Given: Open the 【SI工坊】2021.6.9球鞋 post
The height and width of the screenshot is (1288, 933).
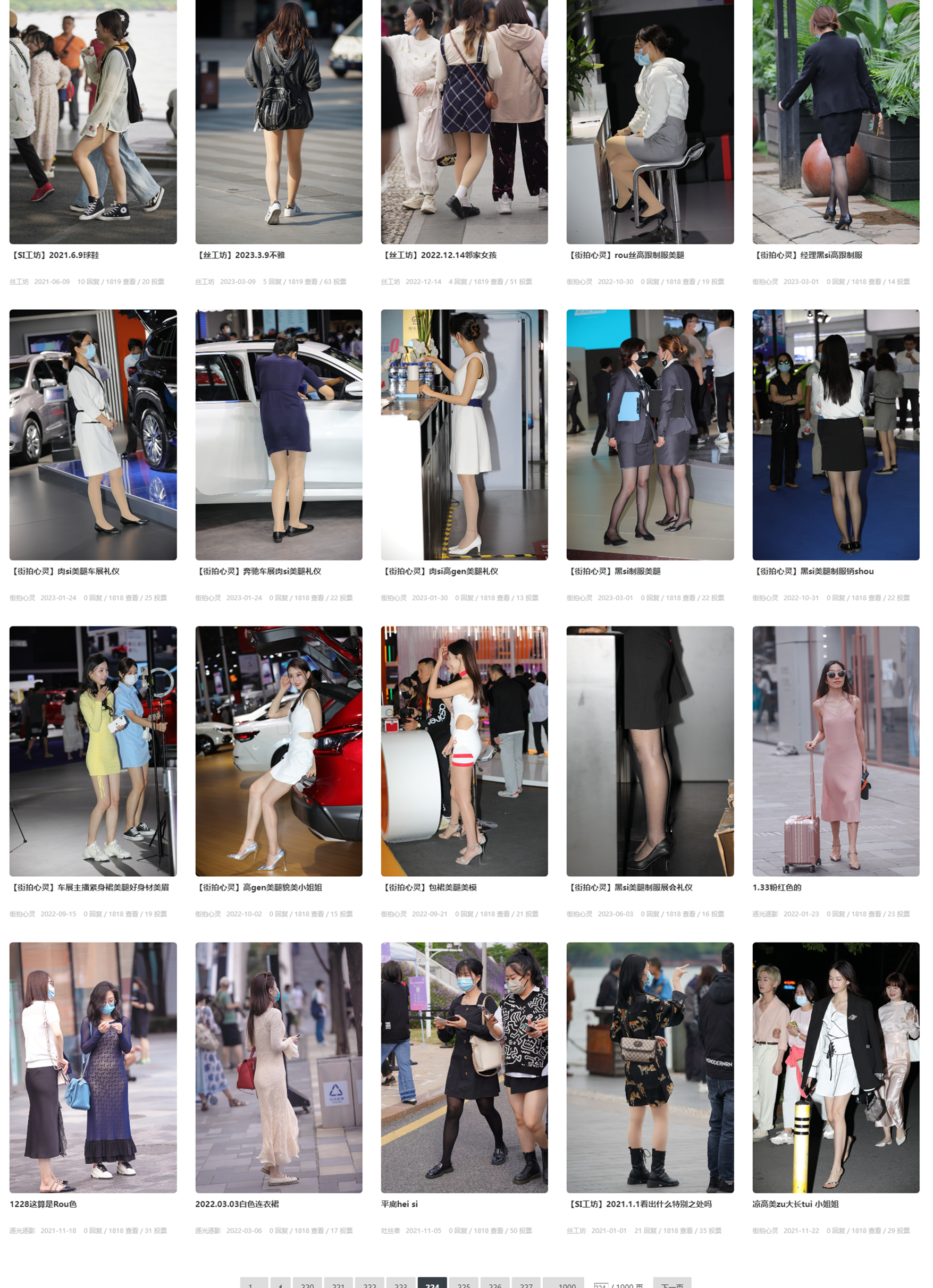Looking at the screenshot, I should [x=56, y=256].
